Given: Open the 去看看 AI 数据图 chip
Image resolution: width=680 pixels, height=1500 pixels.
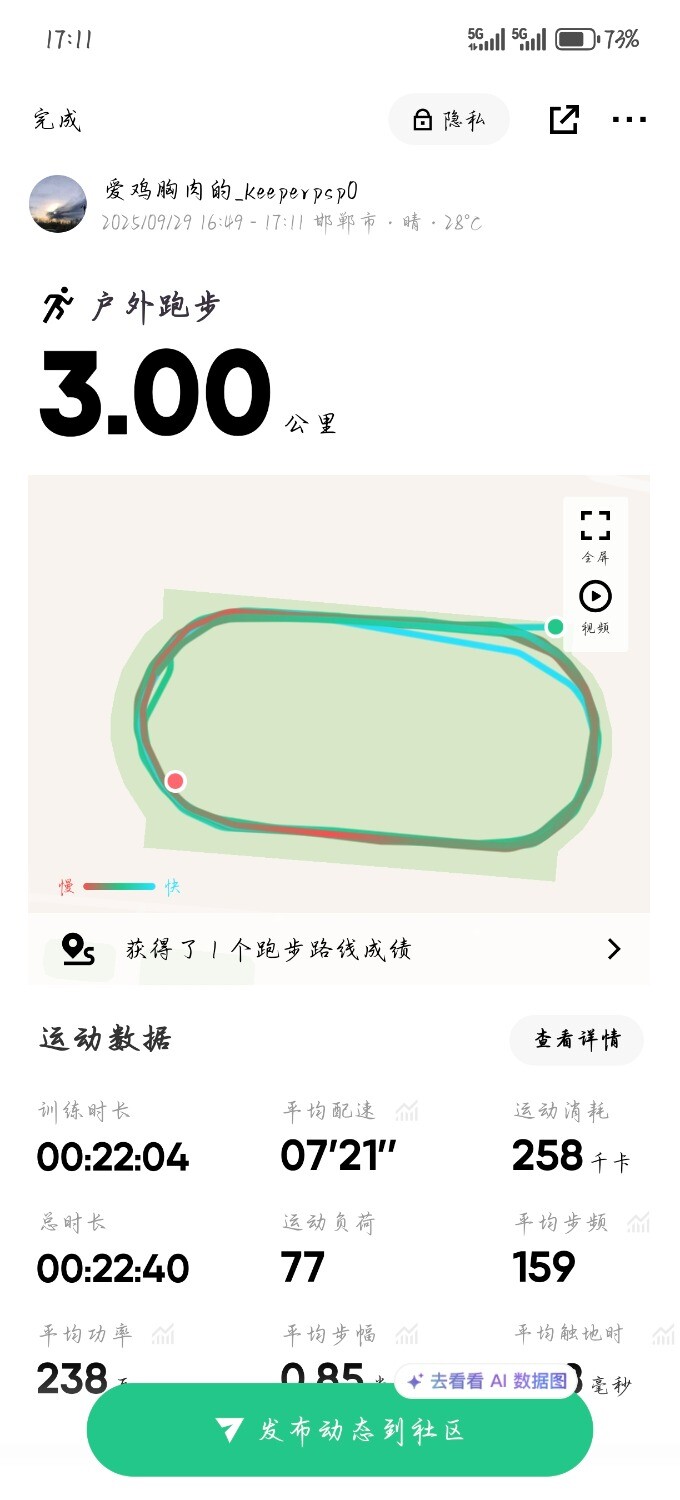Looking at the screenshot, I should [487, 1381].
